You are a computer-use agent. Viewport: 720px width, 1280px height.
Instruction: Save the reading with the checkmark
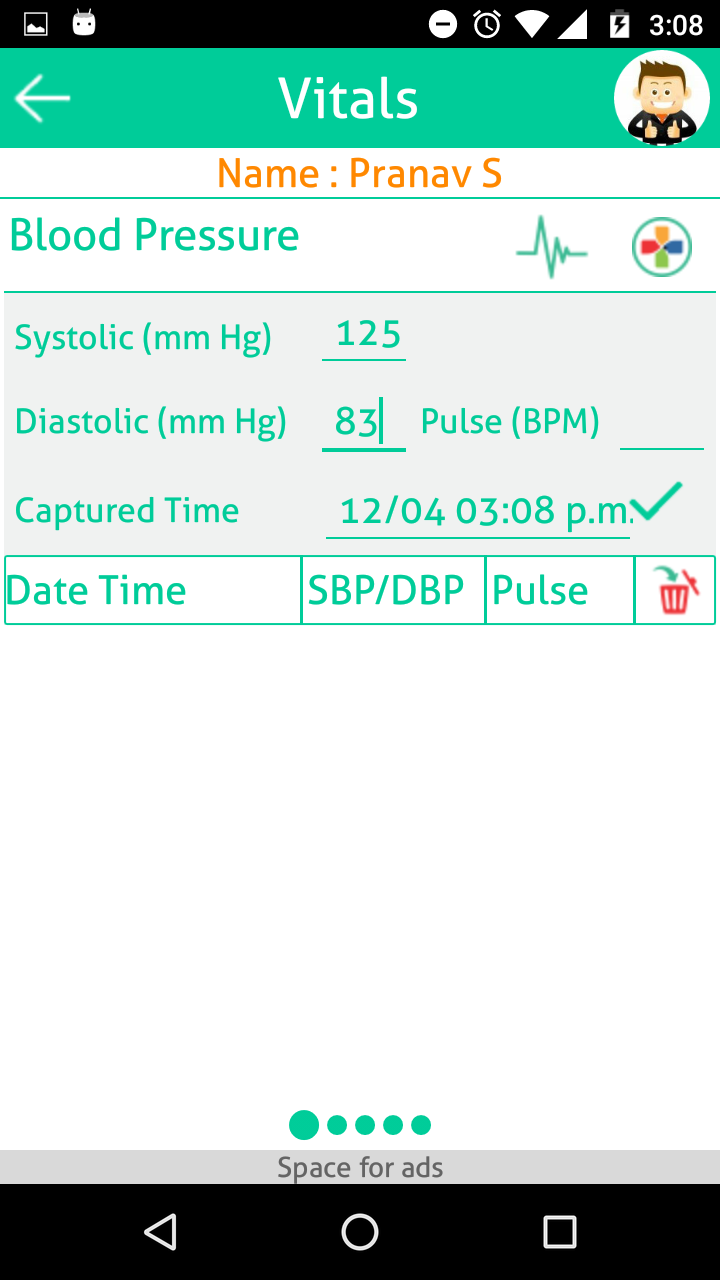658,501
